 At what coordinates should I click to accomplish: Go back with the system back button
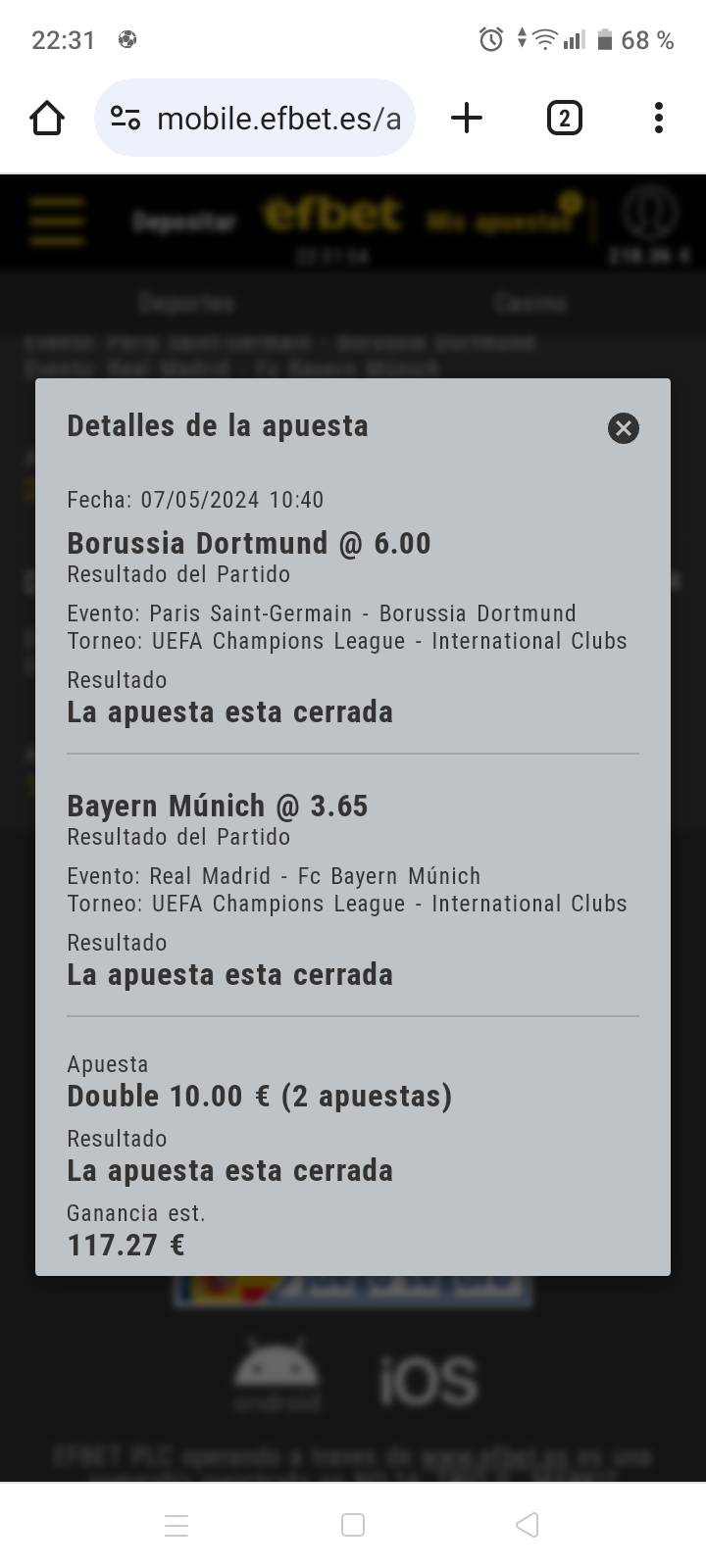point(528,1525)
